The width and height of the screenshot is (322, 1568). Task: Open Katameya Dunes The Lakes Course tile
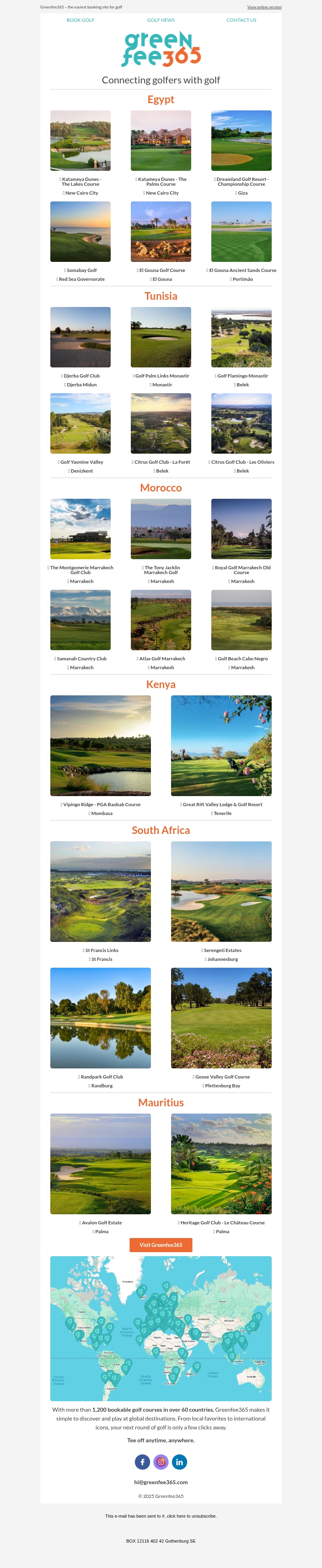[80, 141]
